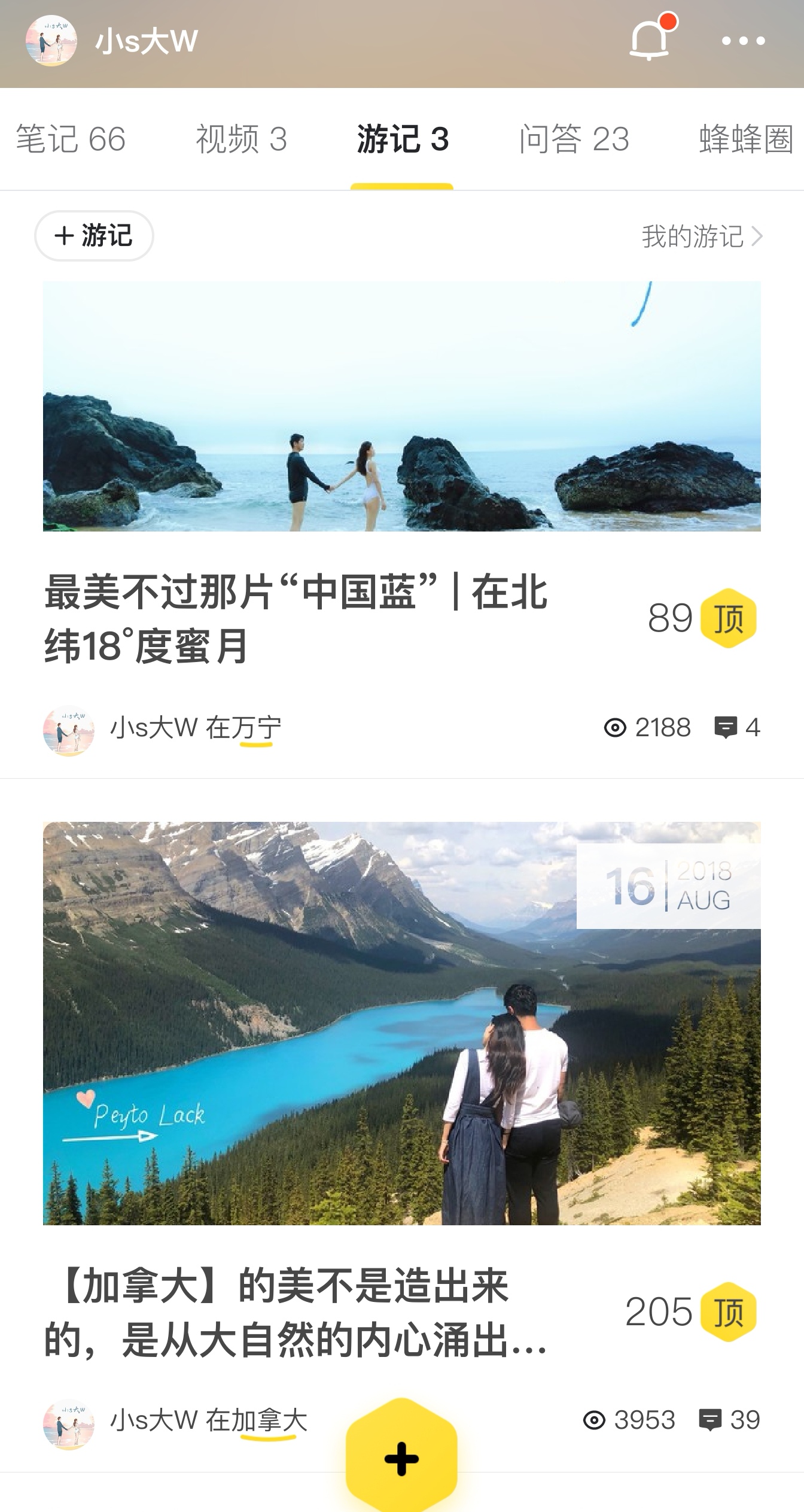Open the notifications bell
This screenshot has width=804, height=1512.
pyautogui.click(x=650, y=41)
